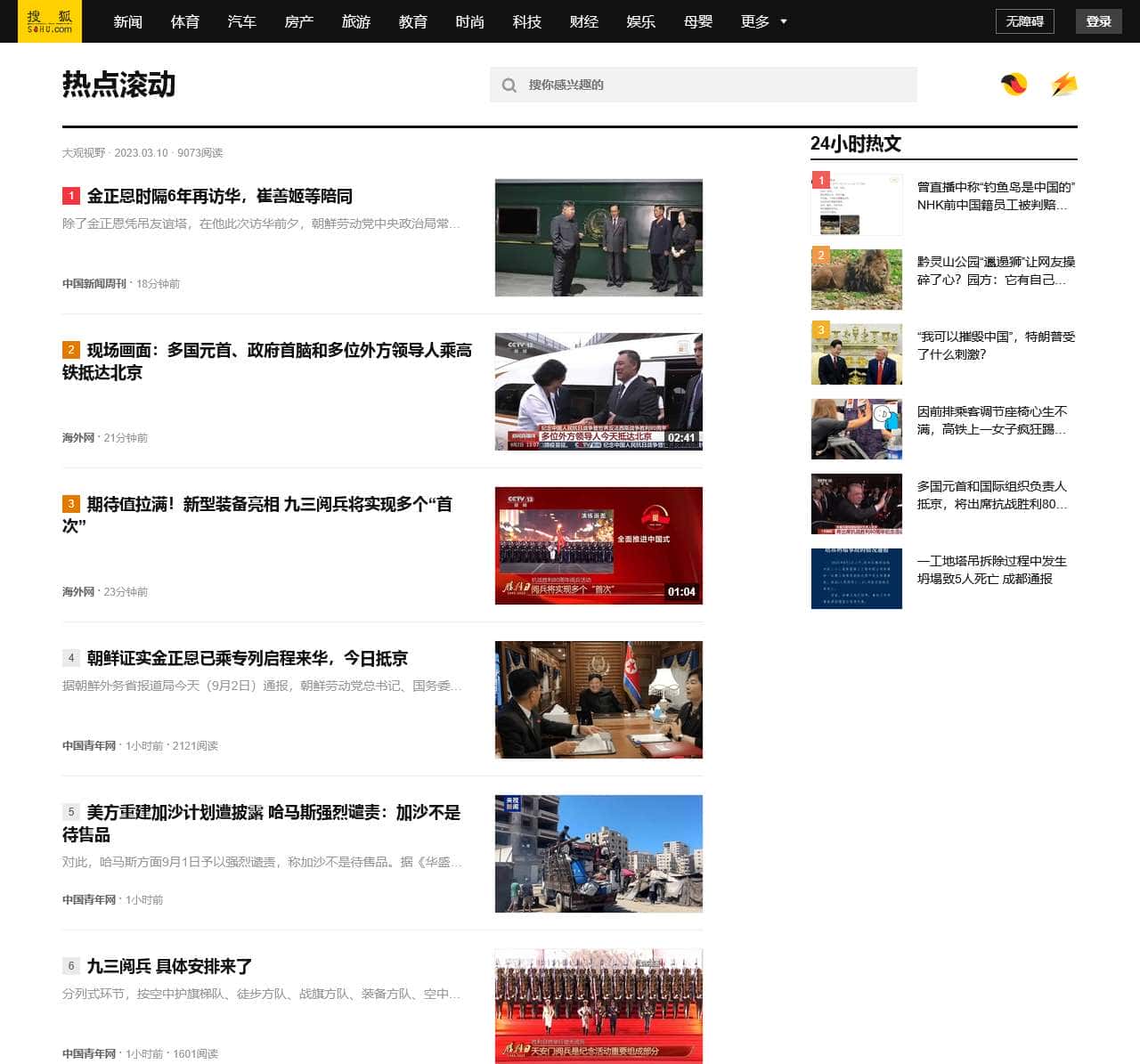Image resolution: width=1140 pixels, height=1064 pixels.
Task: Go to the 汽车 channel
Action: pos(241,21)
